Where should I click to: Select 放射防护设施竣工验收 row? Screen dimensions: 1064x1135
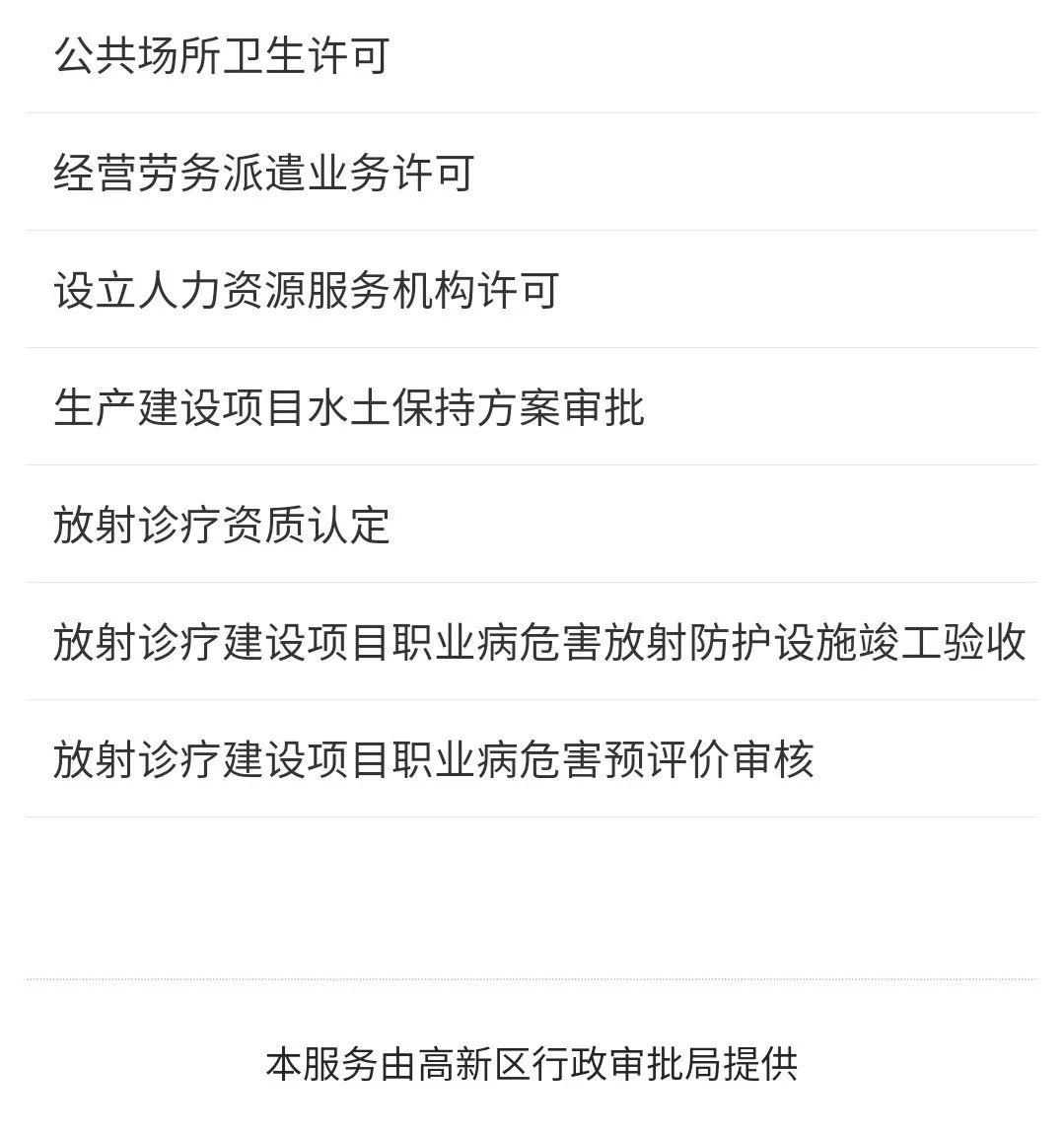[539, 643]
